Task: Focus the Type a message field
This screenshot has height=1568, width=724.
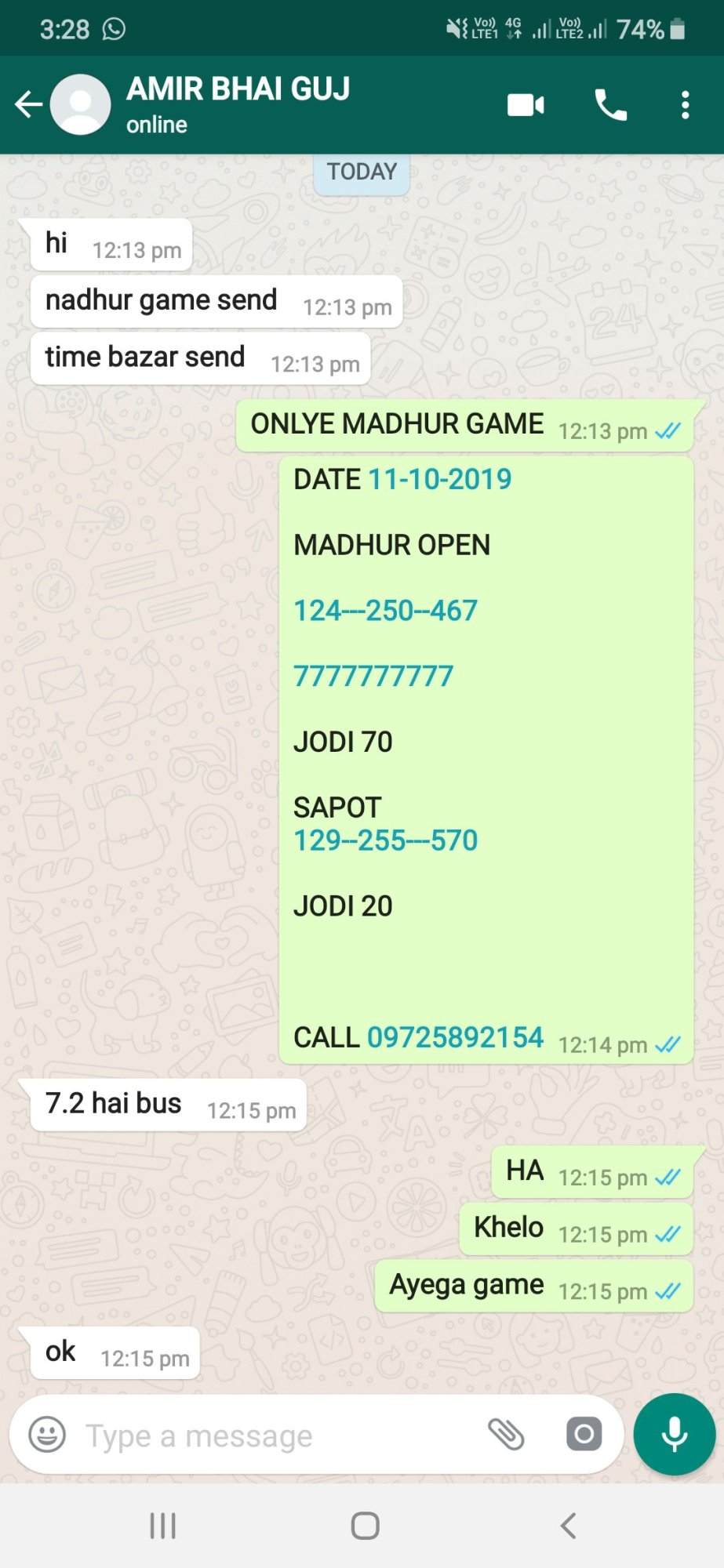Action: pos(275,1436)
